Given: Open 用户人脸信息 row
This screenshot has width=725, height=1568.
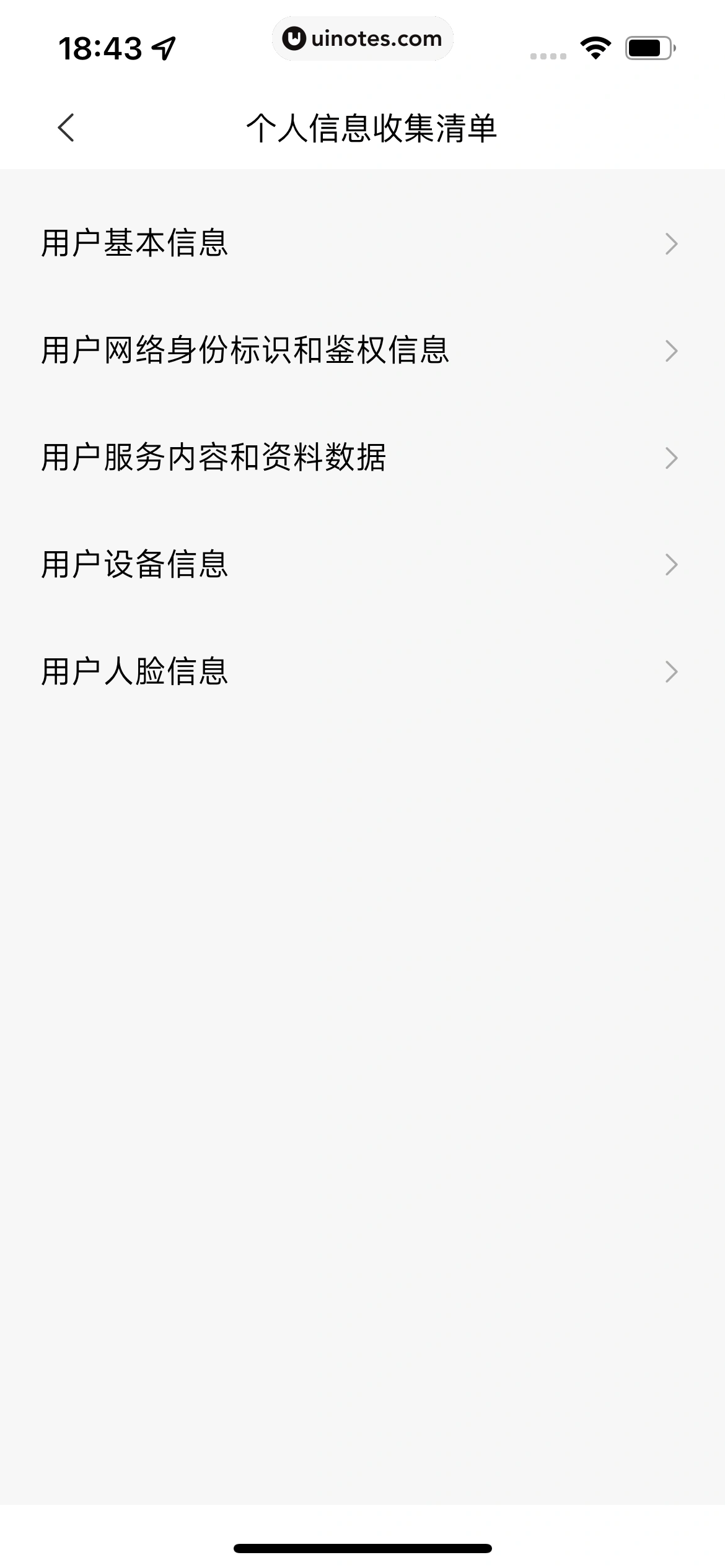Looking at the screenshot, I should [362, 671].
